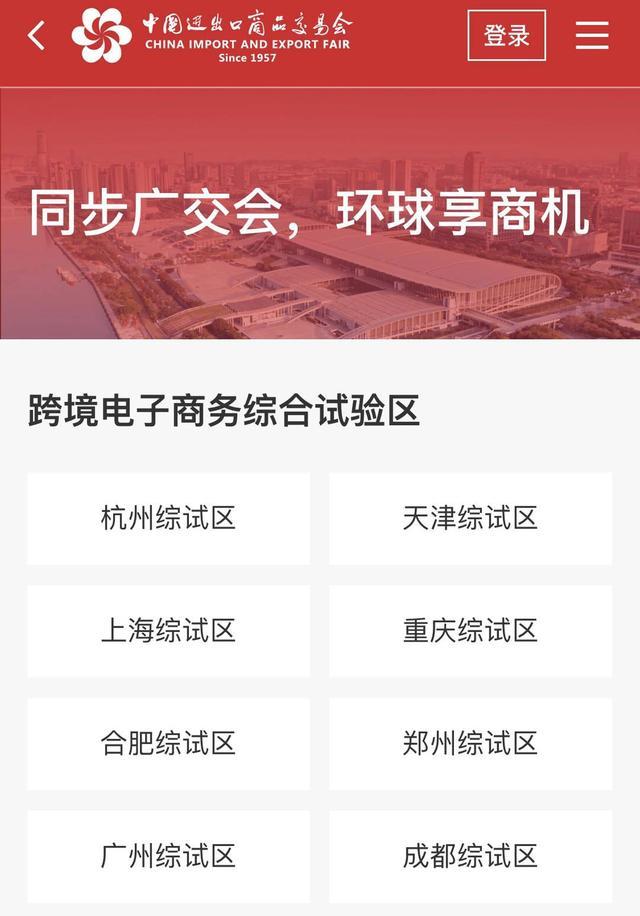640x916 pixels.
Task: Tap the 登录 login button
Action: (506, 36)
